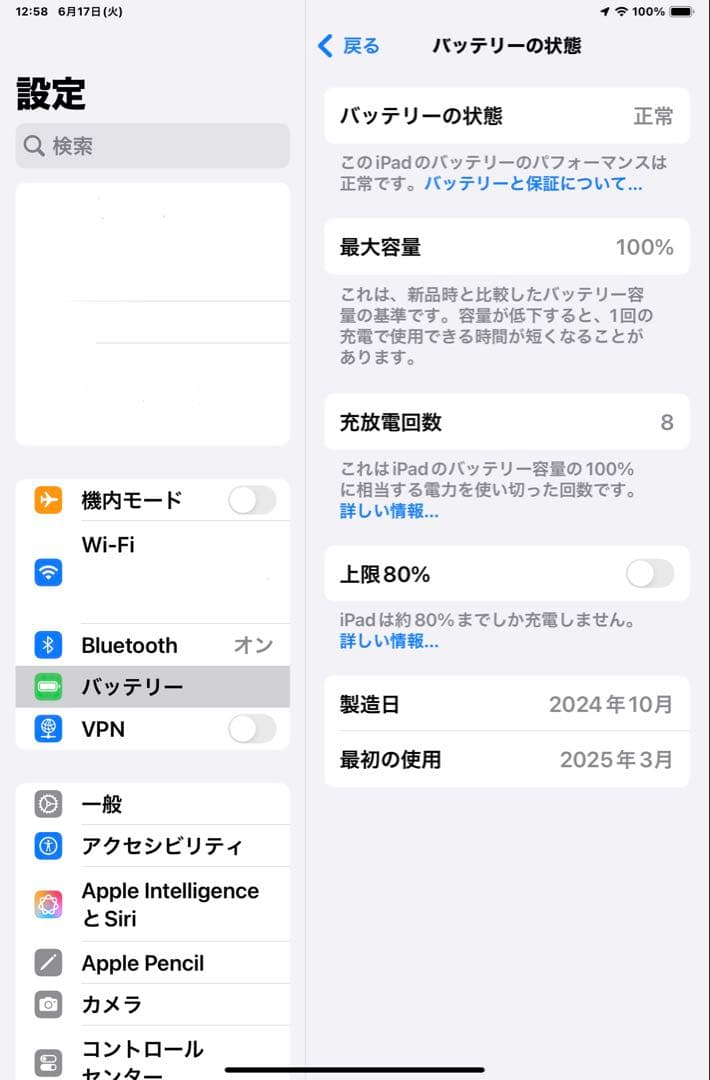710x1080 pixels.
Task: Toggle the 上限80% charge limit switch
Action: (649, 574)
